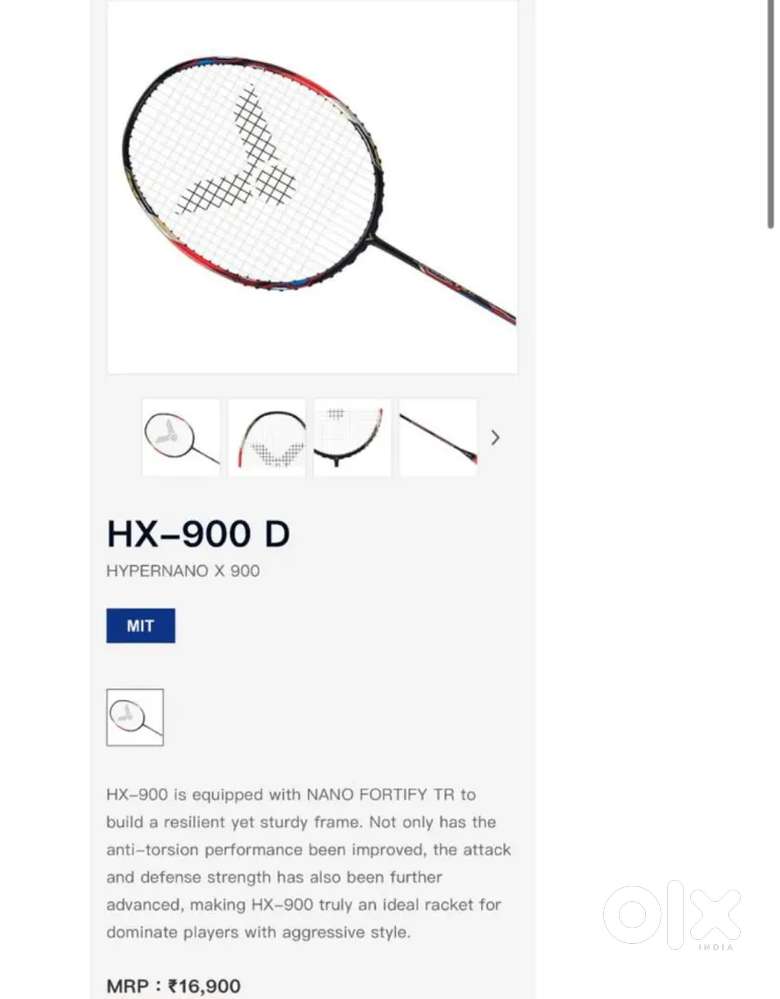Viewport: 780px width, 999px height.
Task: Click the blue MIT technology badge
Action: [x=140, y=625]
